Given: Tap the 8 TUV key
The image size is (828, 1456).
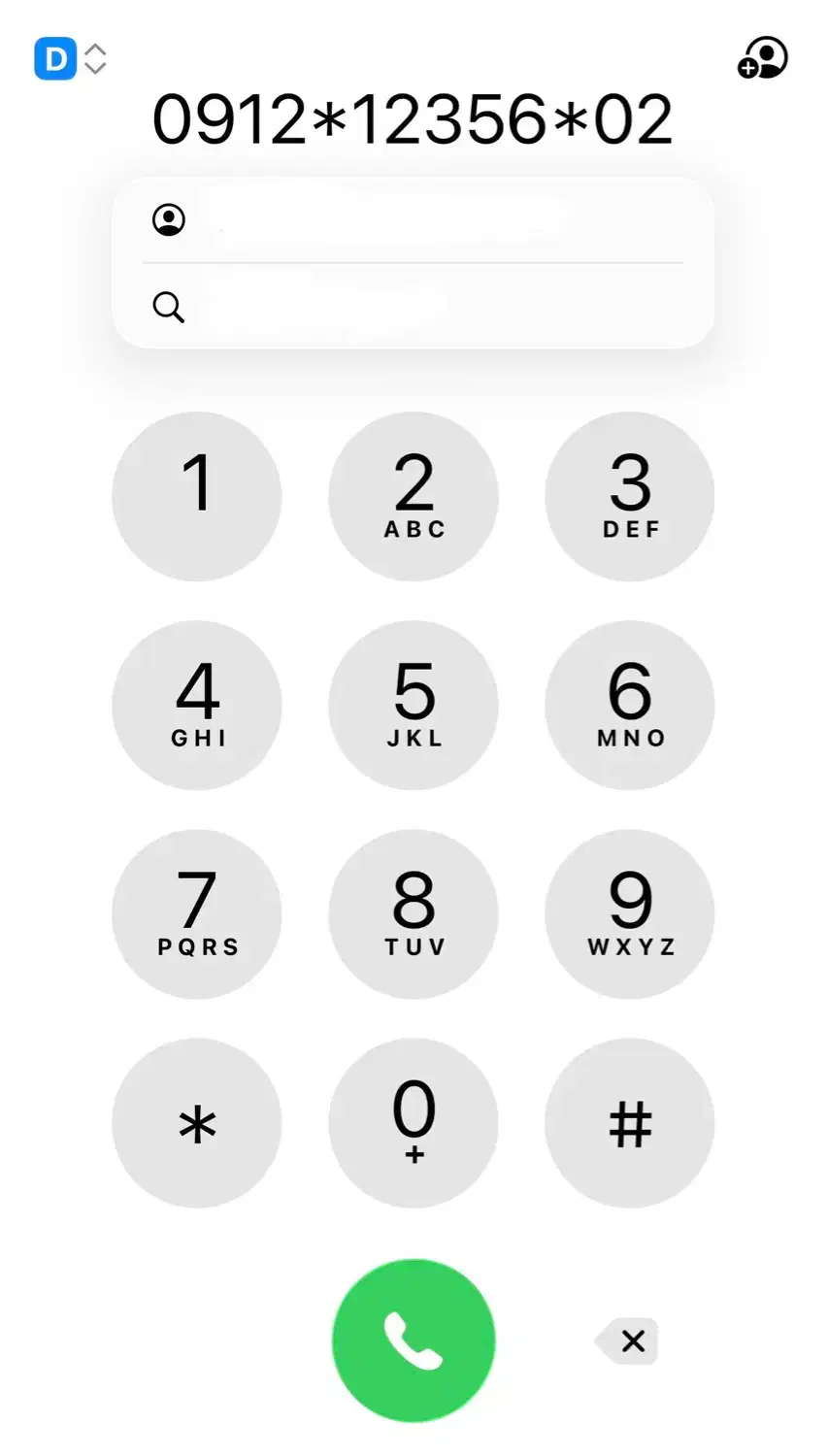Looking at the screenshot, I should click(414, 913).
